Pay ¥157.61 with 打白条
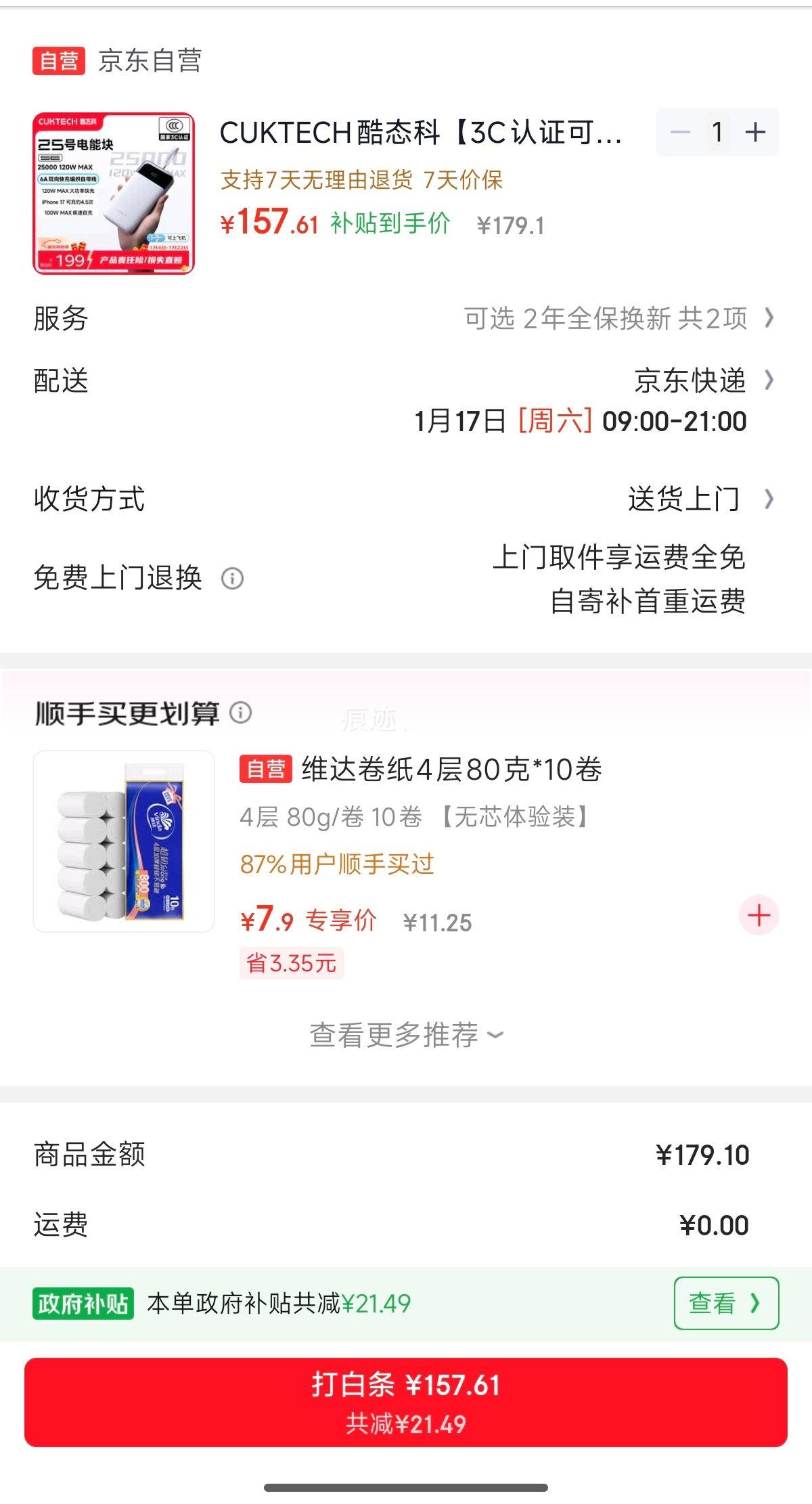This screenshot has height=1504, width=812. (406, 1402)
